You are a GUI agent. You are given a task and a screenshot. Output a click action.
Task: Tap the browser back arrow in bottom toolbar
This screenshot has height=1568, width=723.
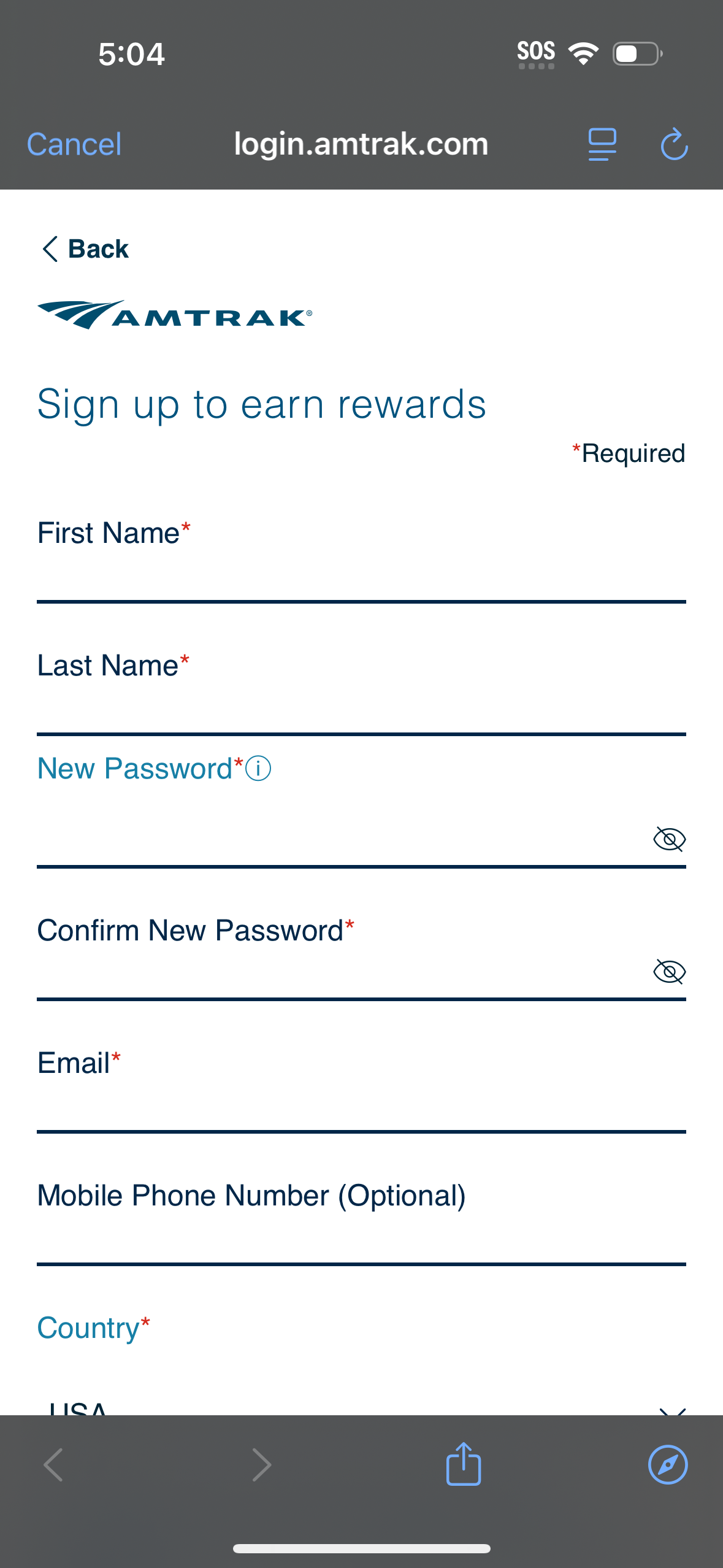point(54,1464)
